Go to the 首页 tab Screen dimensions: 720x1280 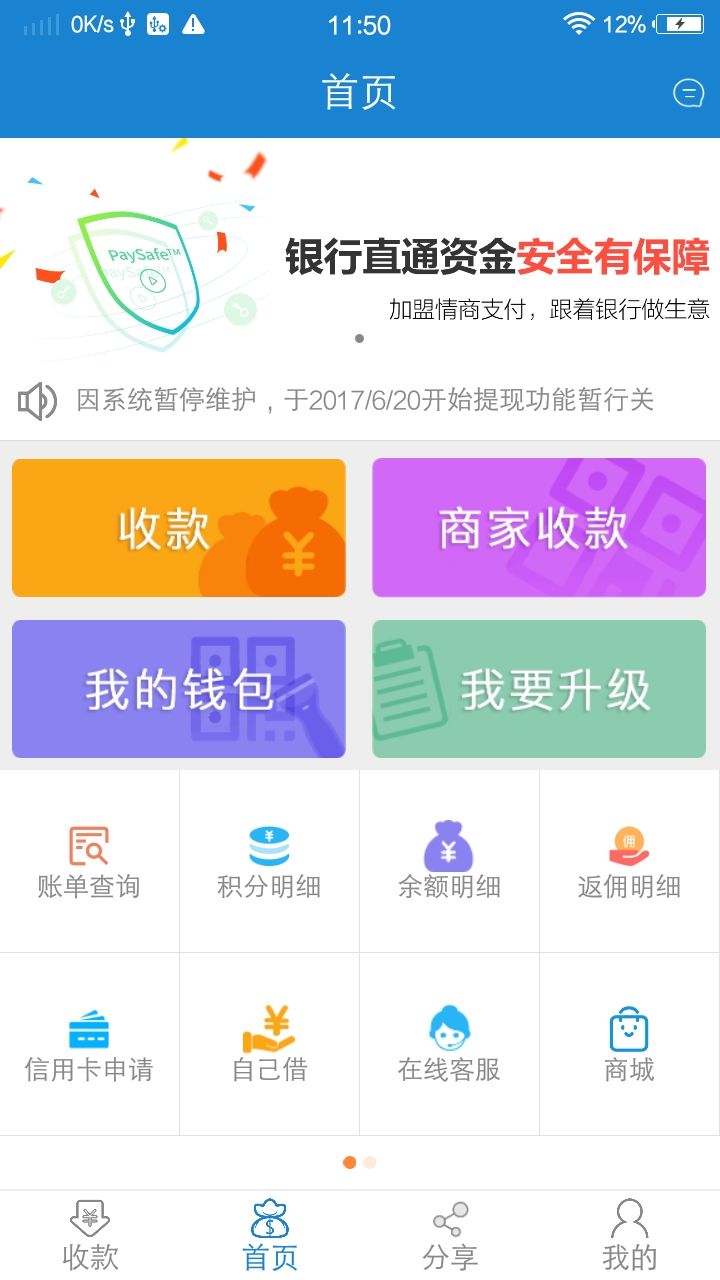click(270, 1236)
